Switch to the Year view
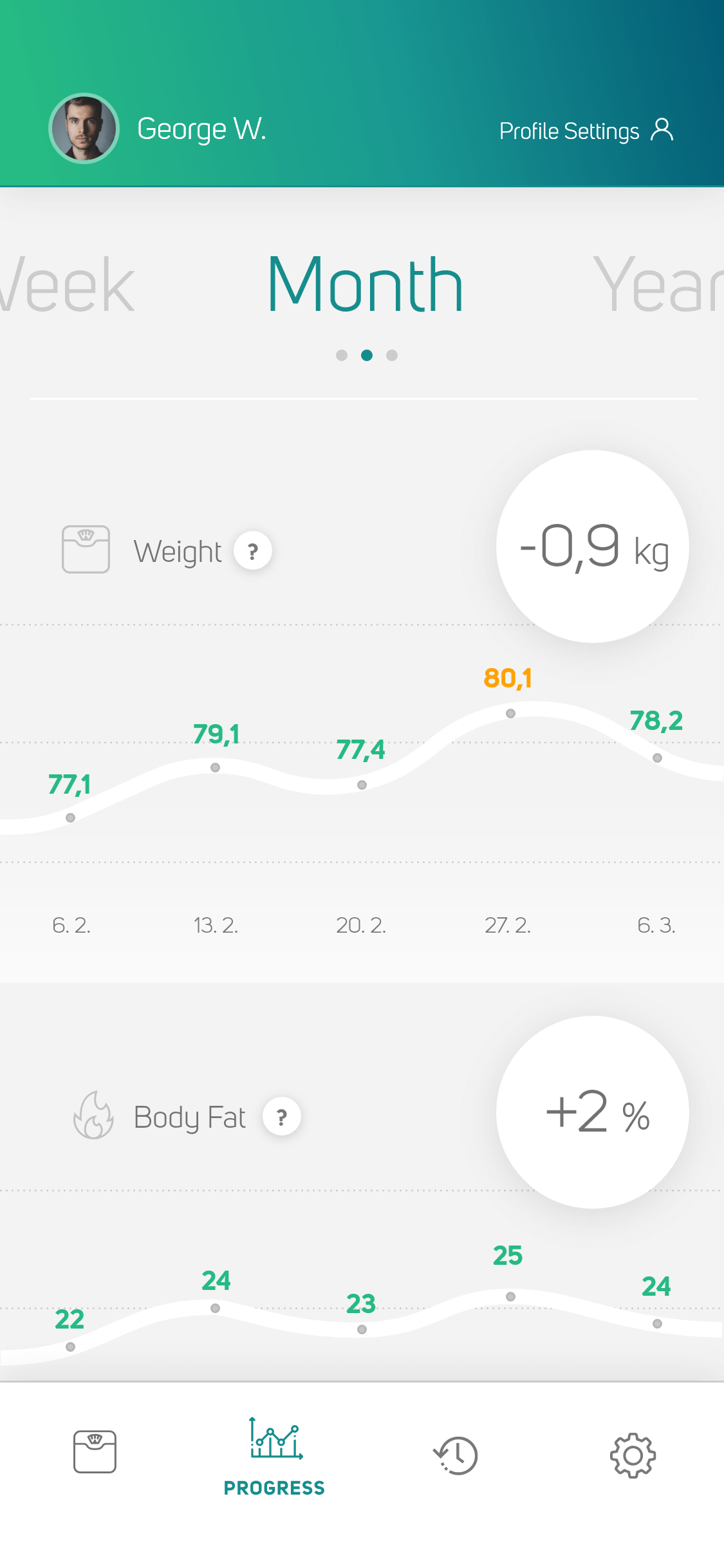 tap(656, 285)
